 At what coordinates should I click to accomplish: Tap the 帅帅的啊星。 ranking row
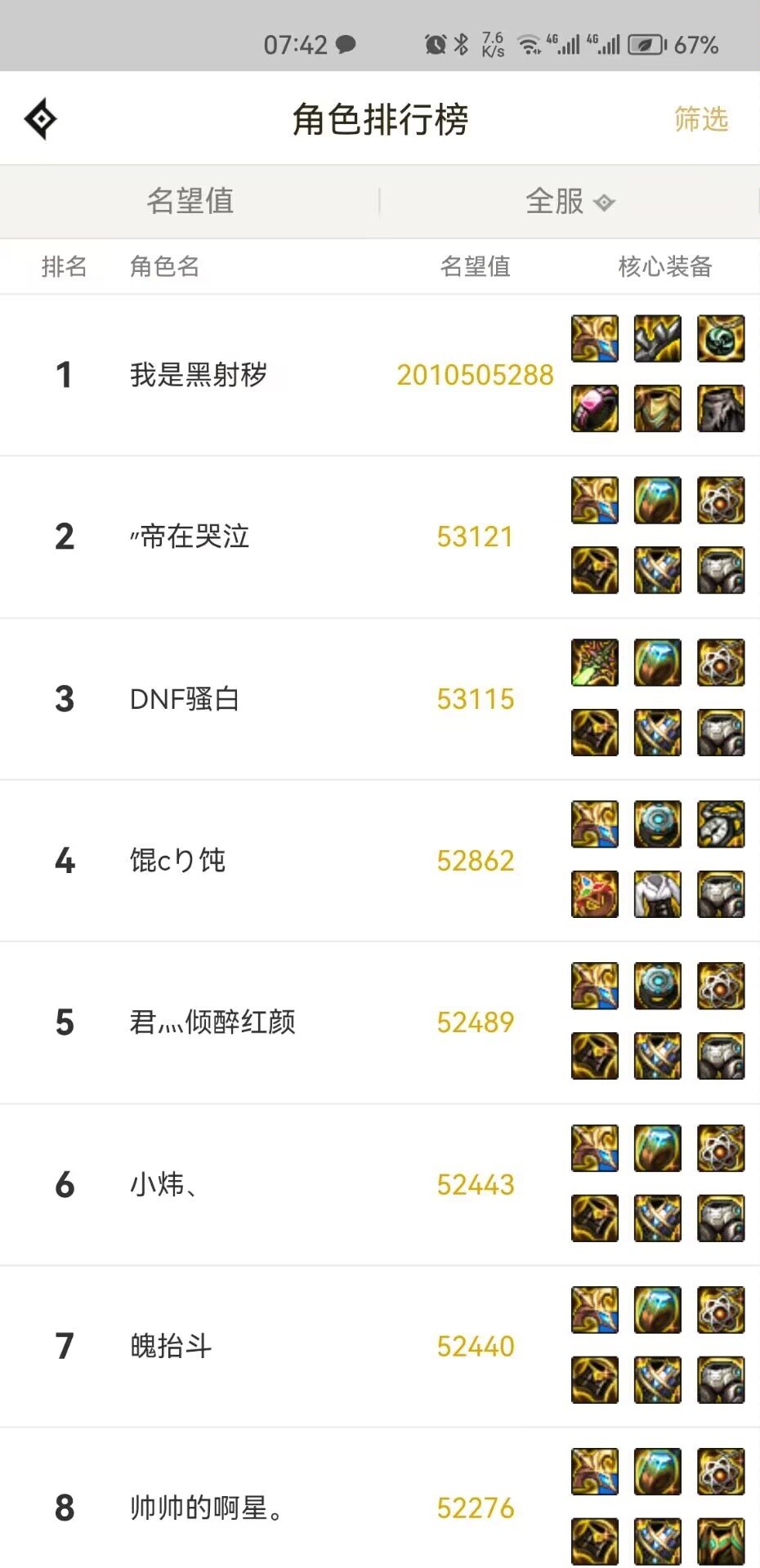click(x=207, y=1508)
